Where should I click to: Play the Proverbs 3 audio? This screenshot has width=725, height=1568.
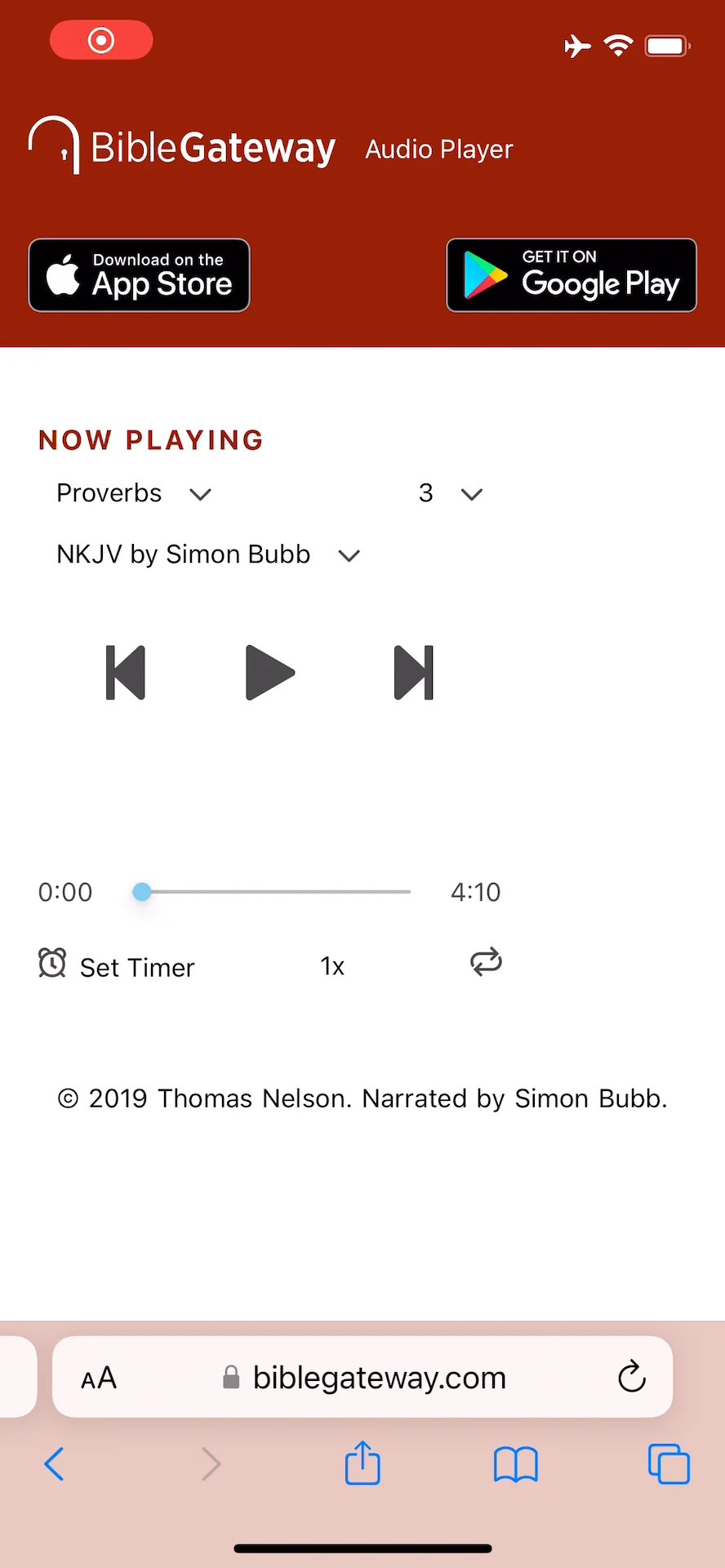coord(270,673)
